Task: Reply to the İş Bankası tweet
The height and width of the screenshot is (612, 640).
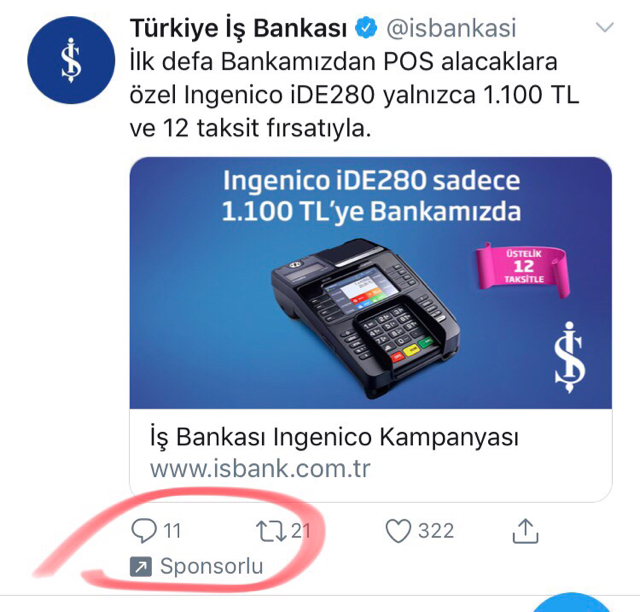Action: click(146, 531)
